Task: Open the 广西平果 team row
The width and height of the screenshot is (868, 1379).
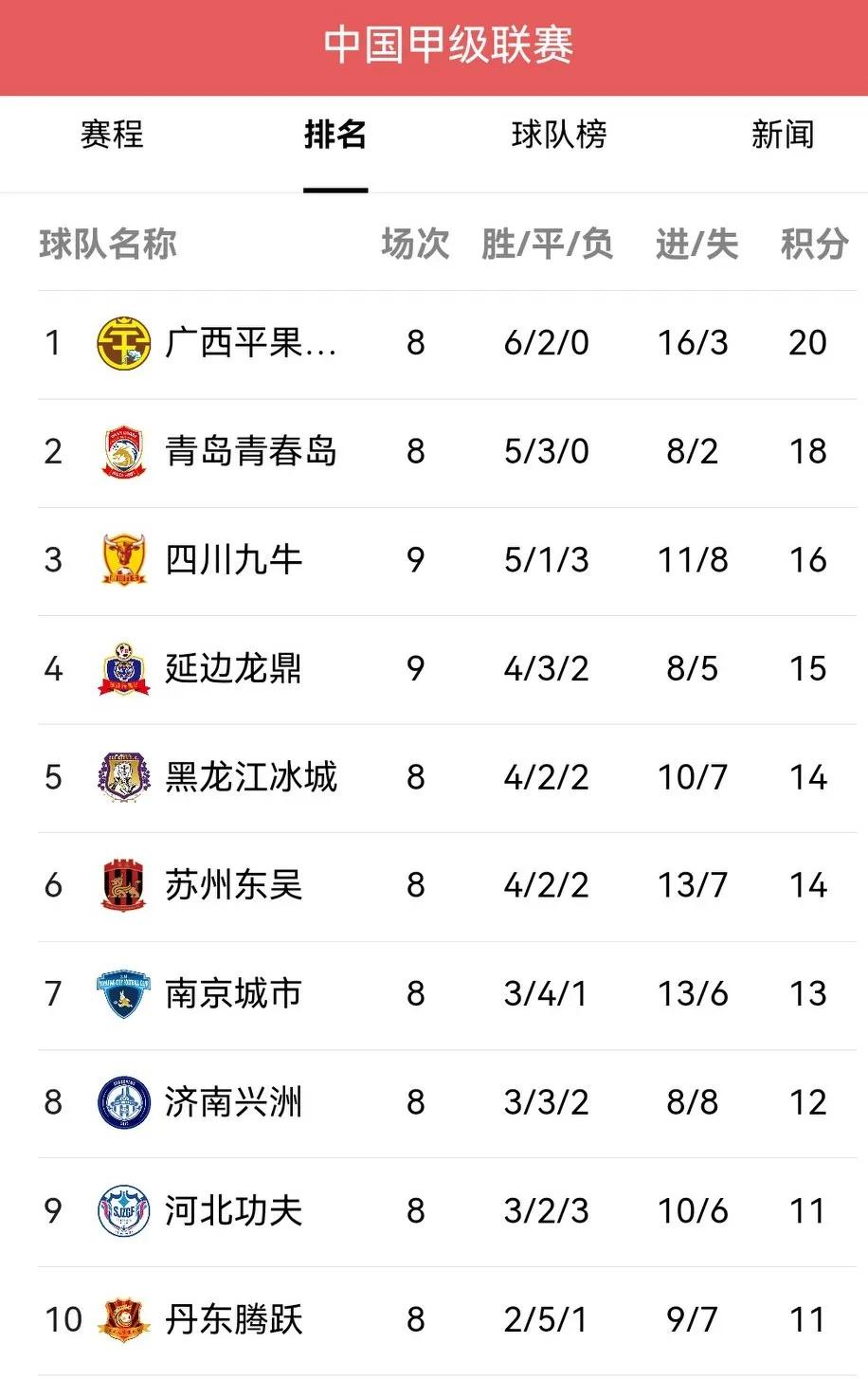Action: click(251, 343)
